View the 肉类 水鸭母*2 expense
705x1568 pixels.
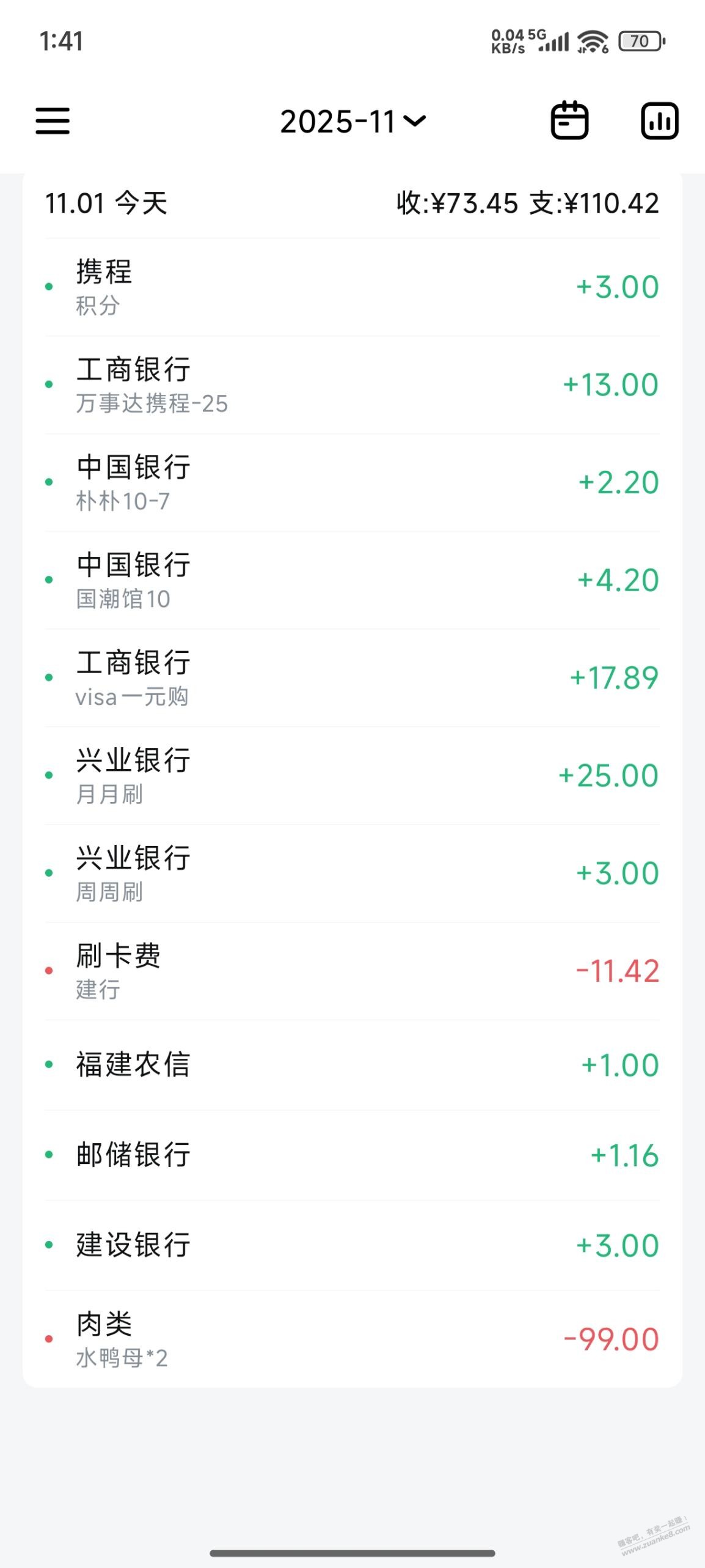coord(352,1339)
